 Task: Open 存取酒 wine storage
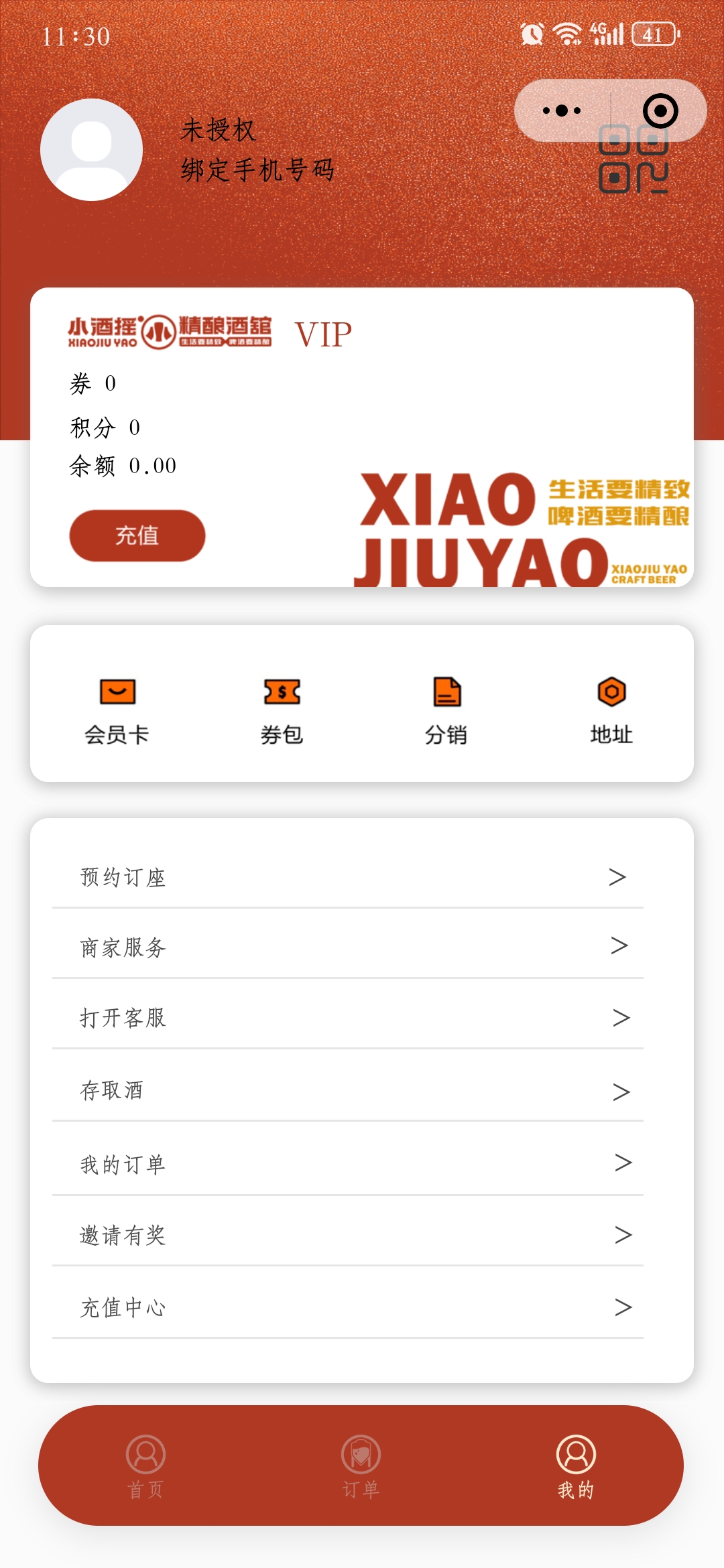(x=348, y=1090)
